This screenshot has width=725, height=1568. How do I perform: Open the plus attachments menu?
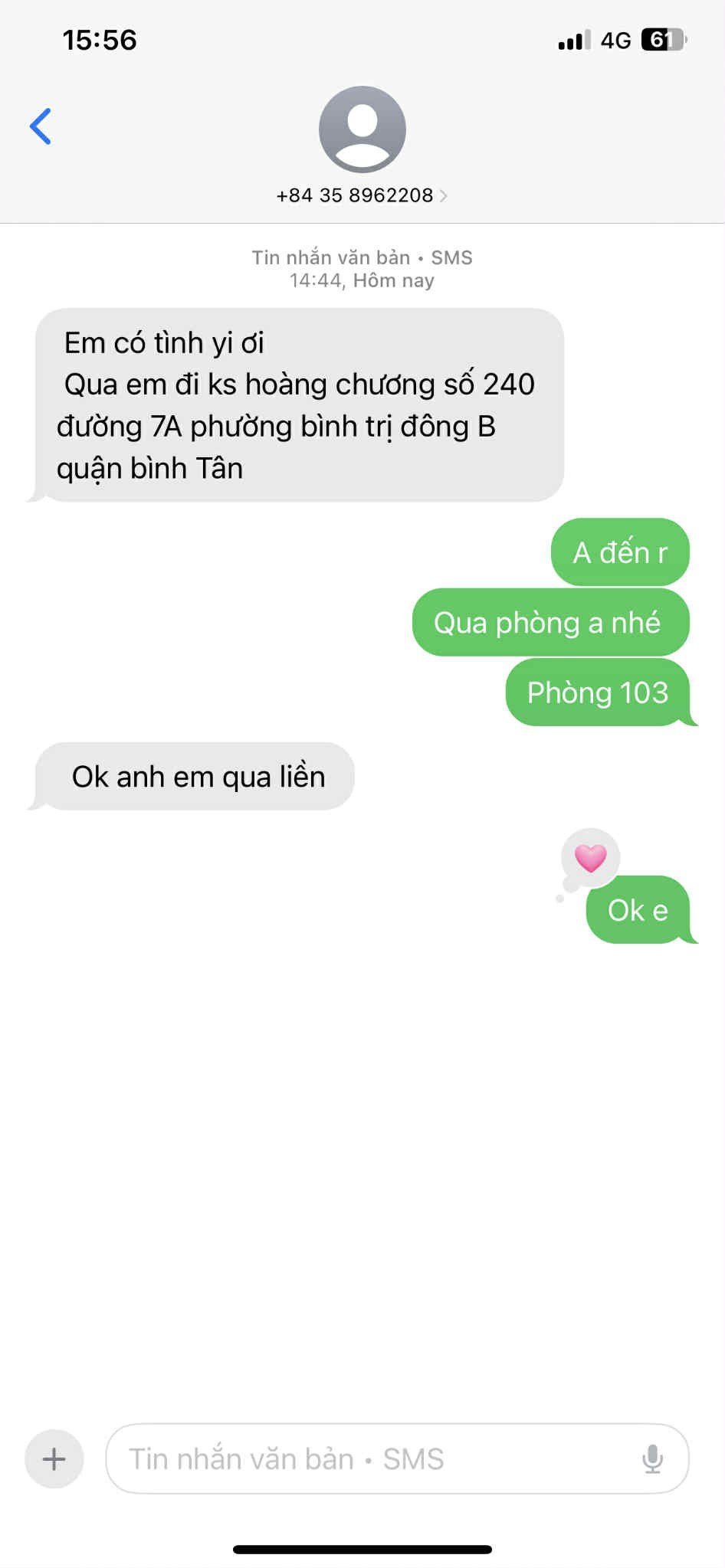tap(54, 1459)
